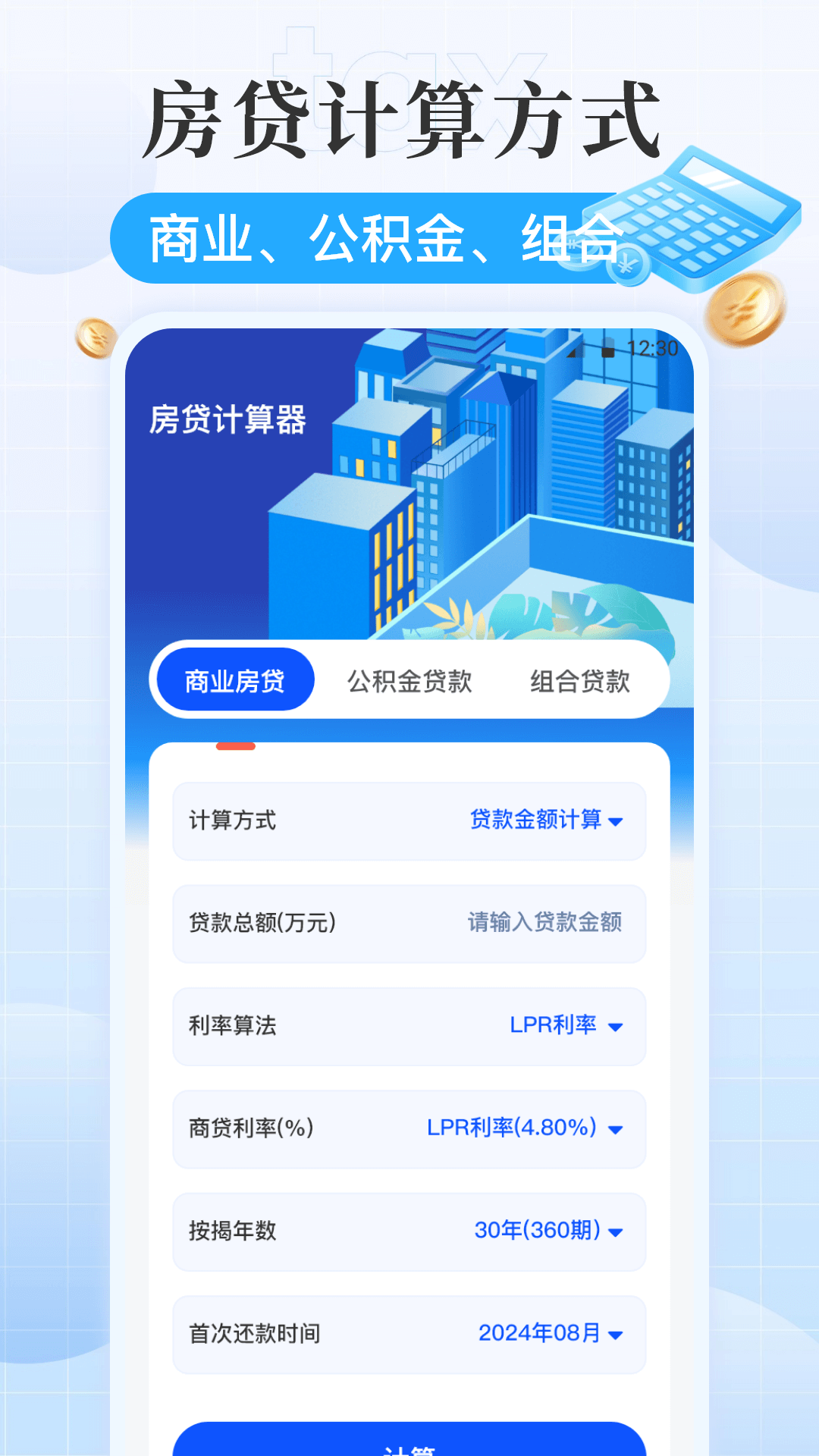Switch to the 公积金贷款 tab
The width and height of the screenshot is (819, 1456).
click(409, 682)
